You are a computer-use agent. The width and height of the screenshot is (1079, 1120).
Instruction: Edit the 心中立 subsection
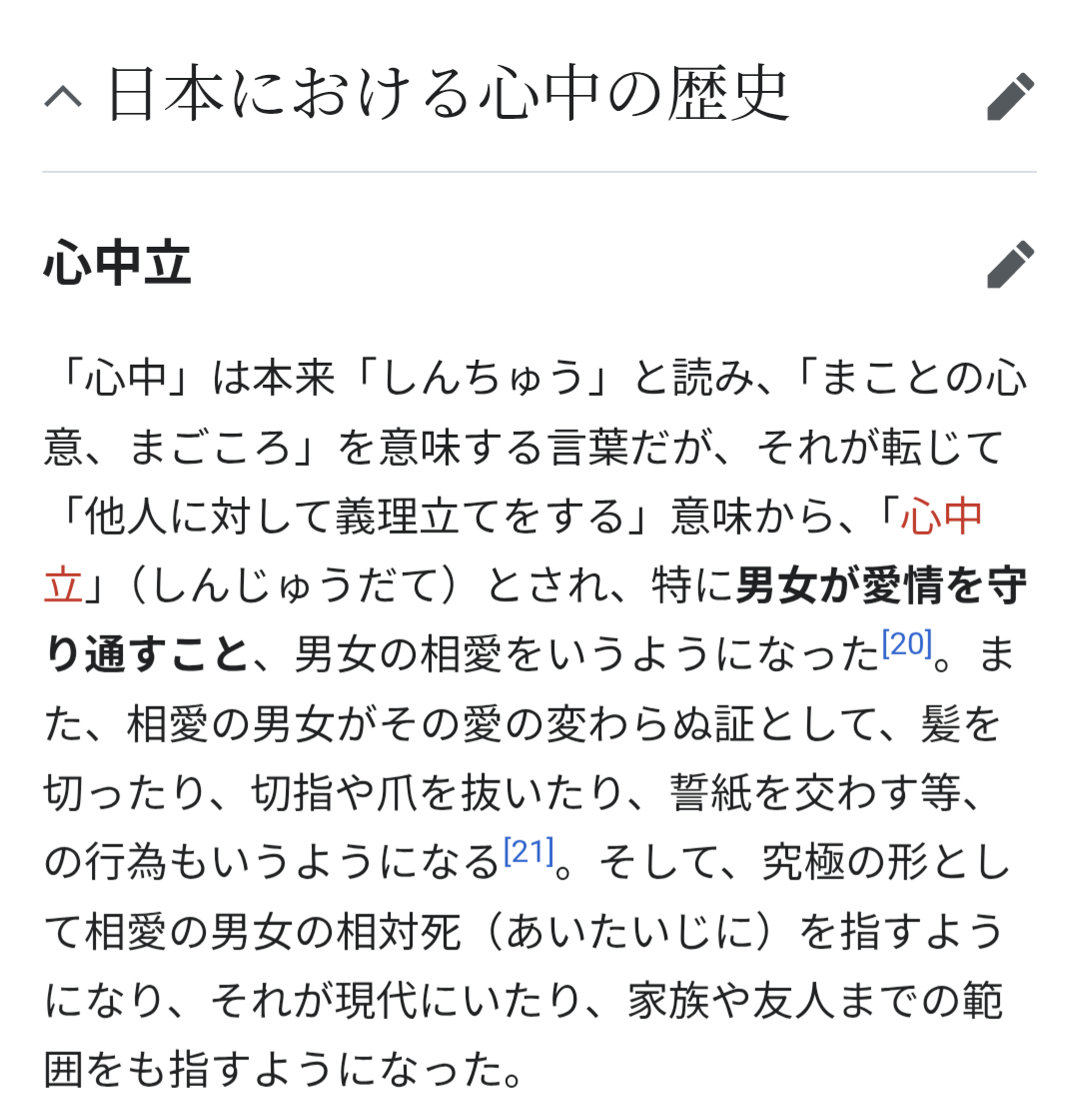1009,265
